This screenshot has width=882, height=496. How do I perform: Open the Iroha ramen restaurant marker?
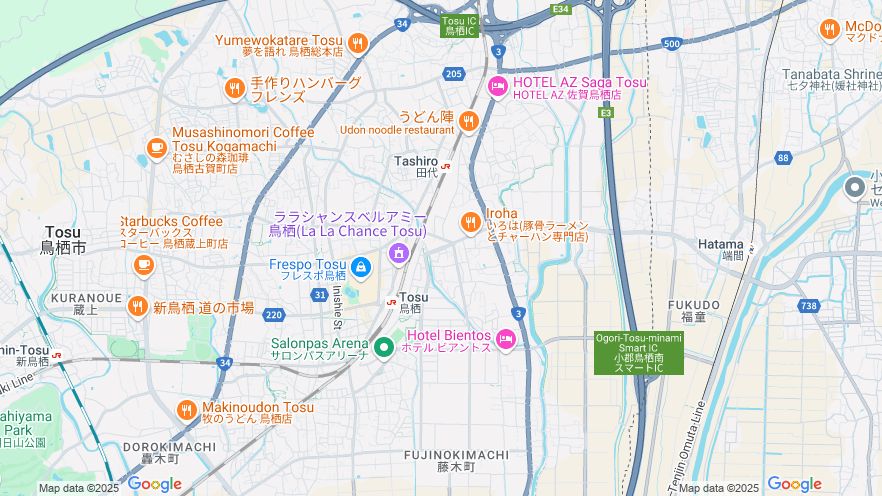point(470,222)
